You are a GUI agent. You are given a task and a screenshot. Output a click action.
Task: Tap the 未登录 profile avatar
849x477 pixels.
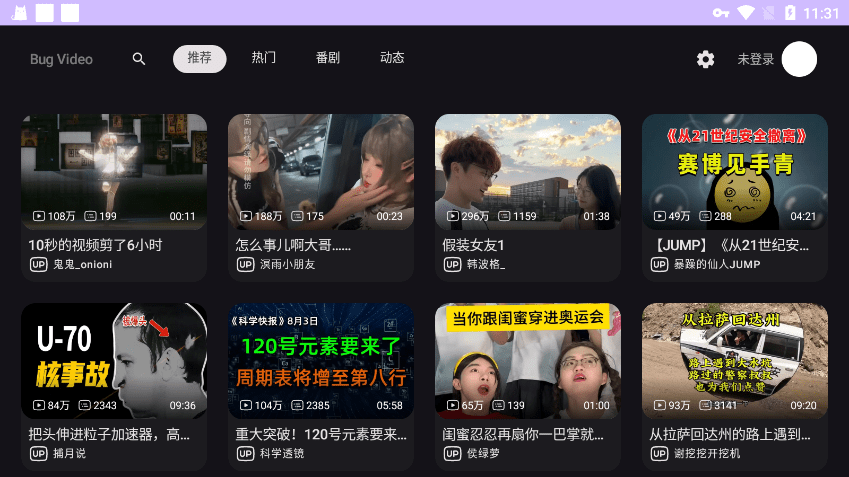pos(799,59)
